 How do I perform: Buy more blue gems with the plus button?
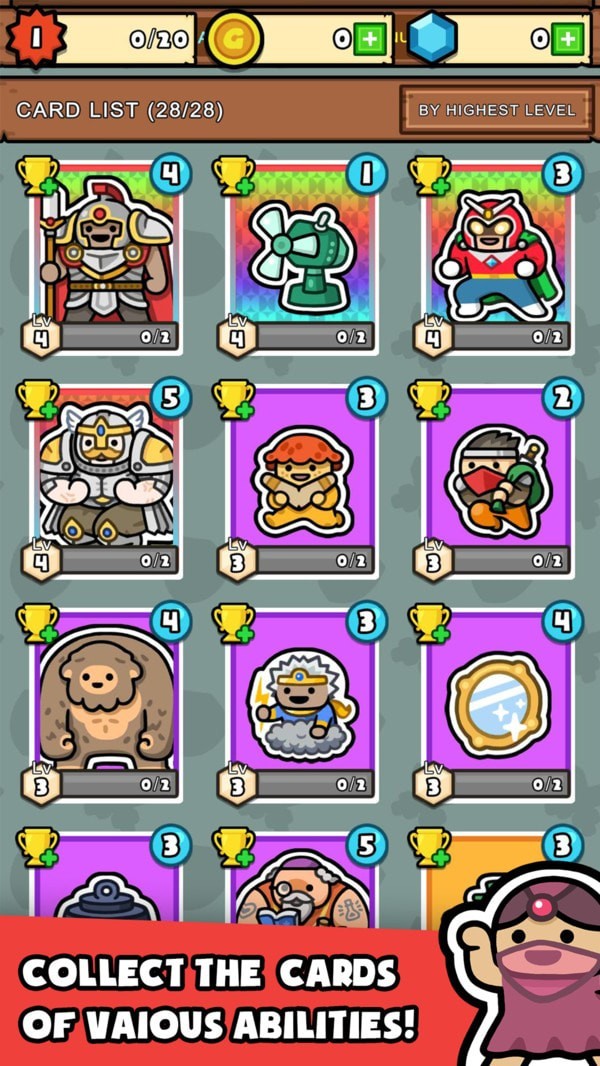click(568, 39)
